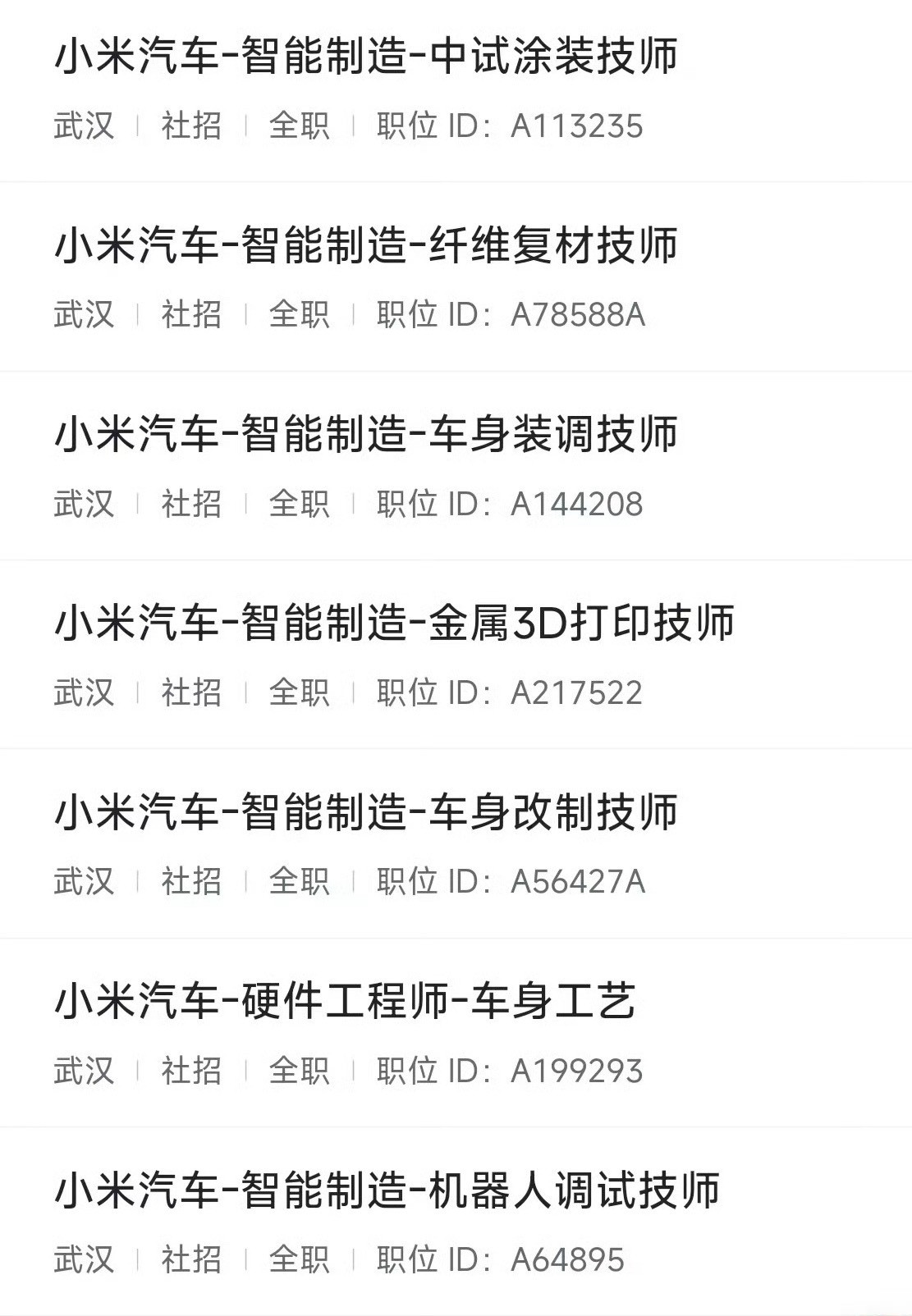Select job ID A217522
This screenshot has width=912, height=1316.
pyautogui.click(x=579, y=693)
